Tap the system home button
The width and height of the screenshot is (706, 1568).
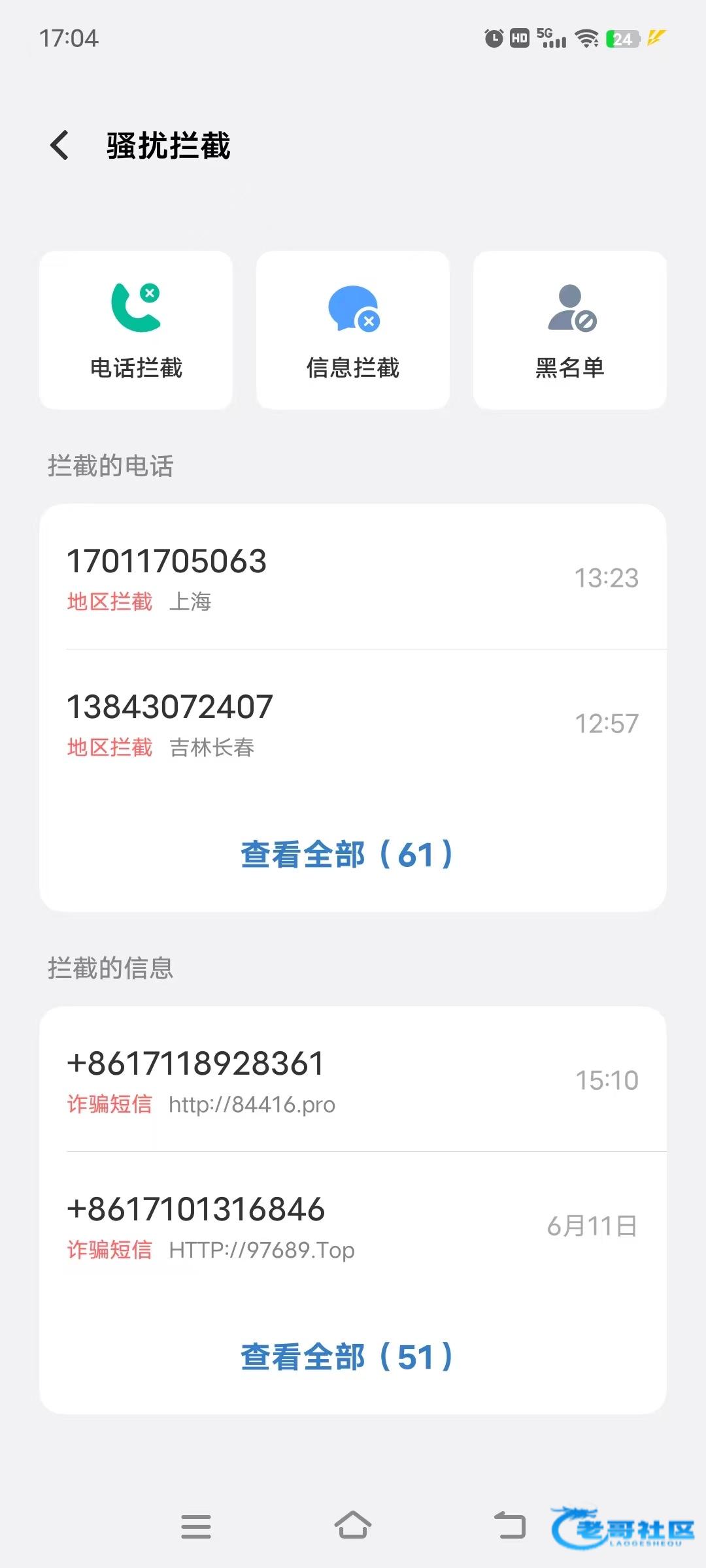(353, 1526)
